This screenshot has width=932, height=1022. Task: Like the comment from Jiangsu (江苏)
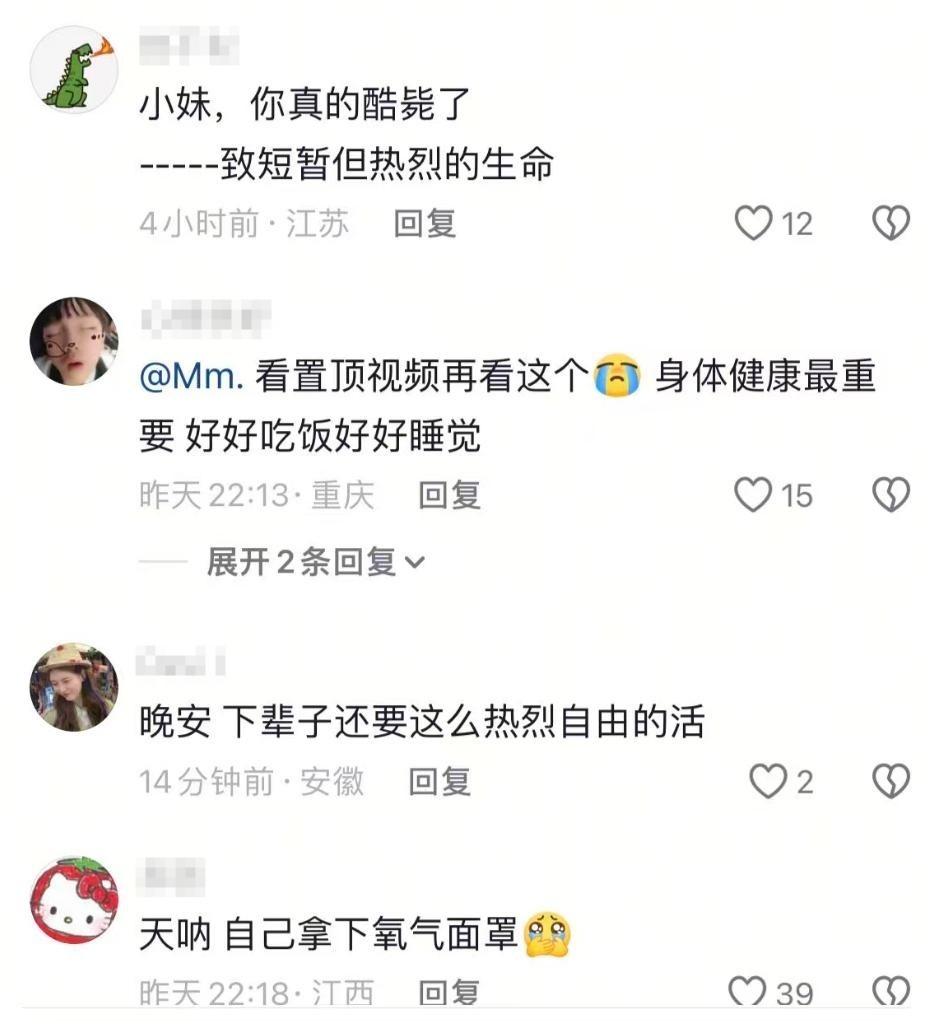click(755, 223)
